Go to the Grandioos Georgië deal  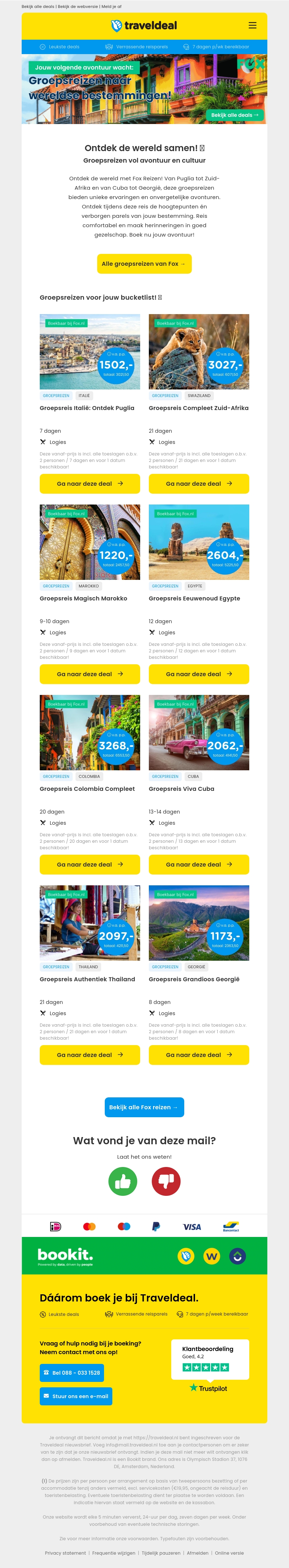(x=199, y=1055)
